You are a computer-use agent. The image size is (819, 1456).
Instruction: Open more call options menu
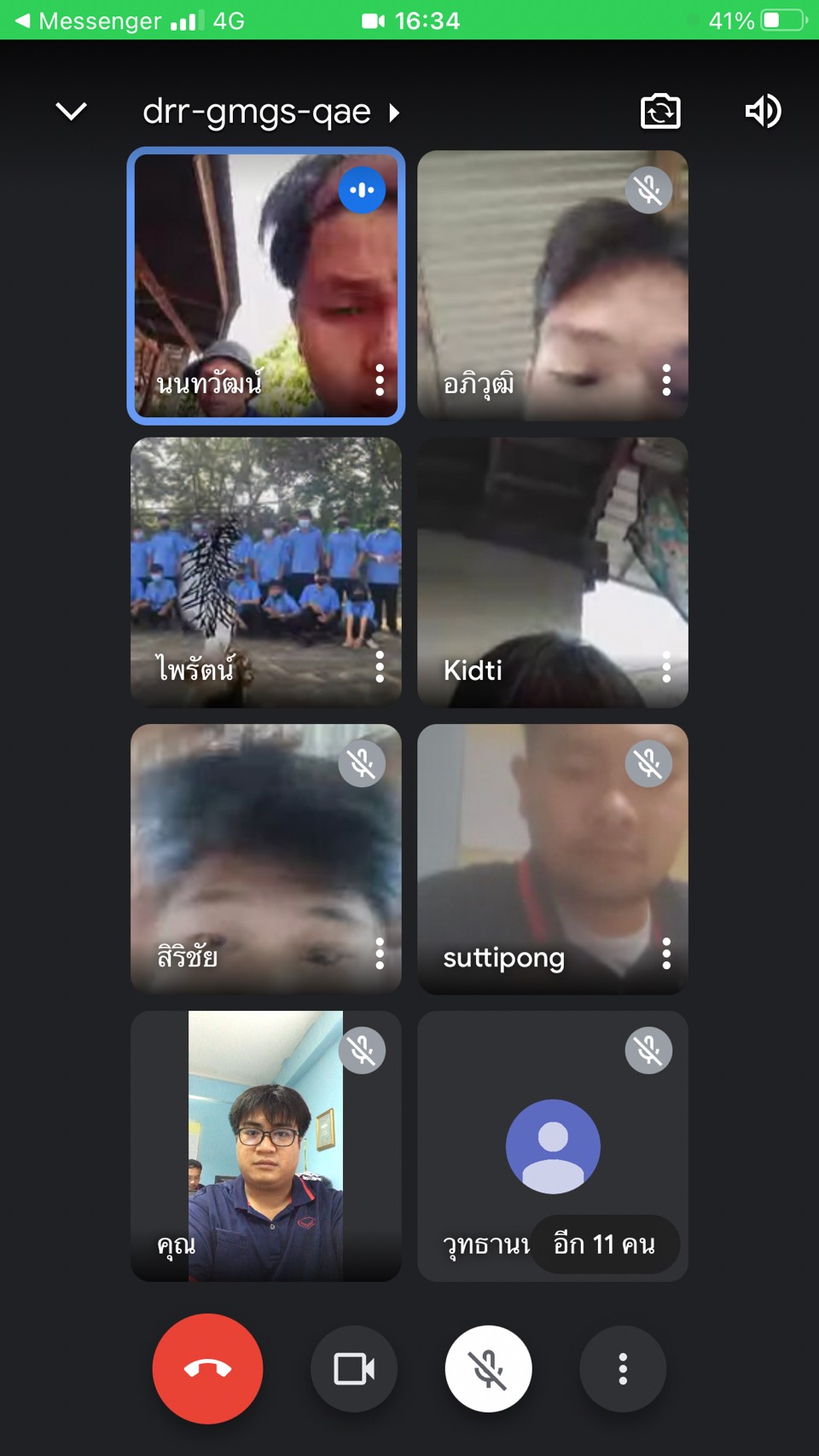click(x=623, y=1368)
